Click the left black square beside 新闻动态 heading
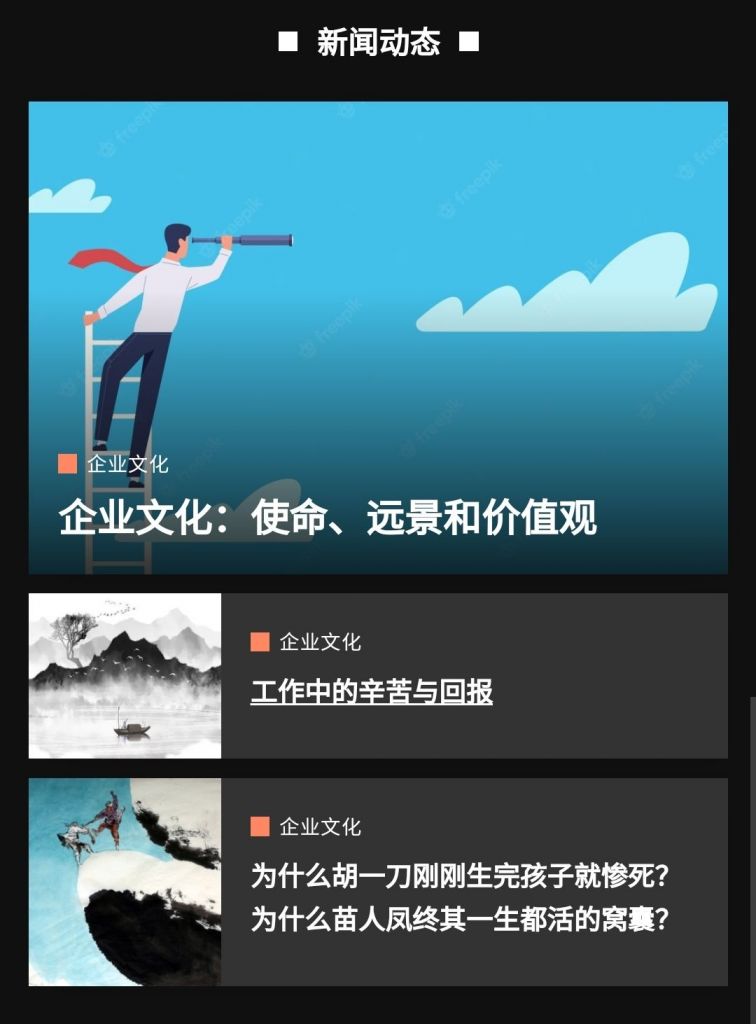Image resolution: width=756 pixels, height=1024 pixels. click(289, 42)
